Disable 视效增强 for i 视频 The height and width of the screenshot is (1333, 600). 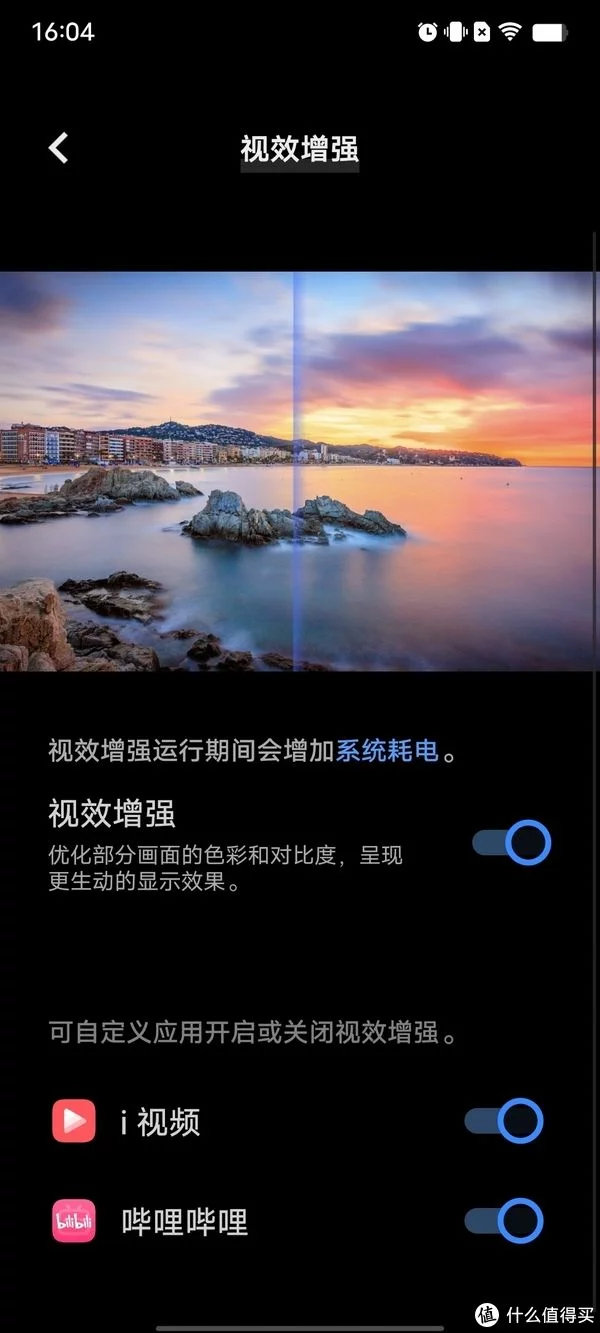coord(504,1121)
